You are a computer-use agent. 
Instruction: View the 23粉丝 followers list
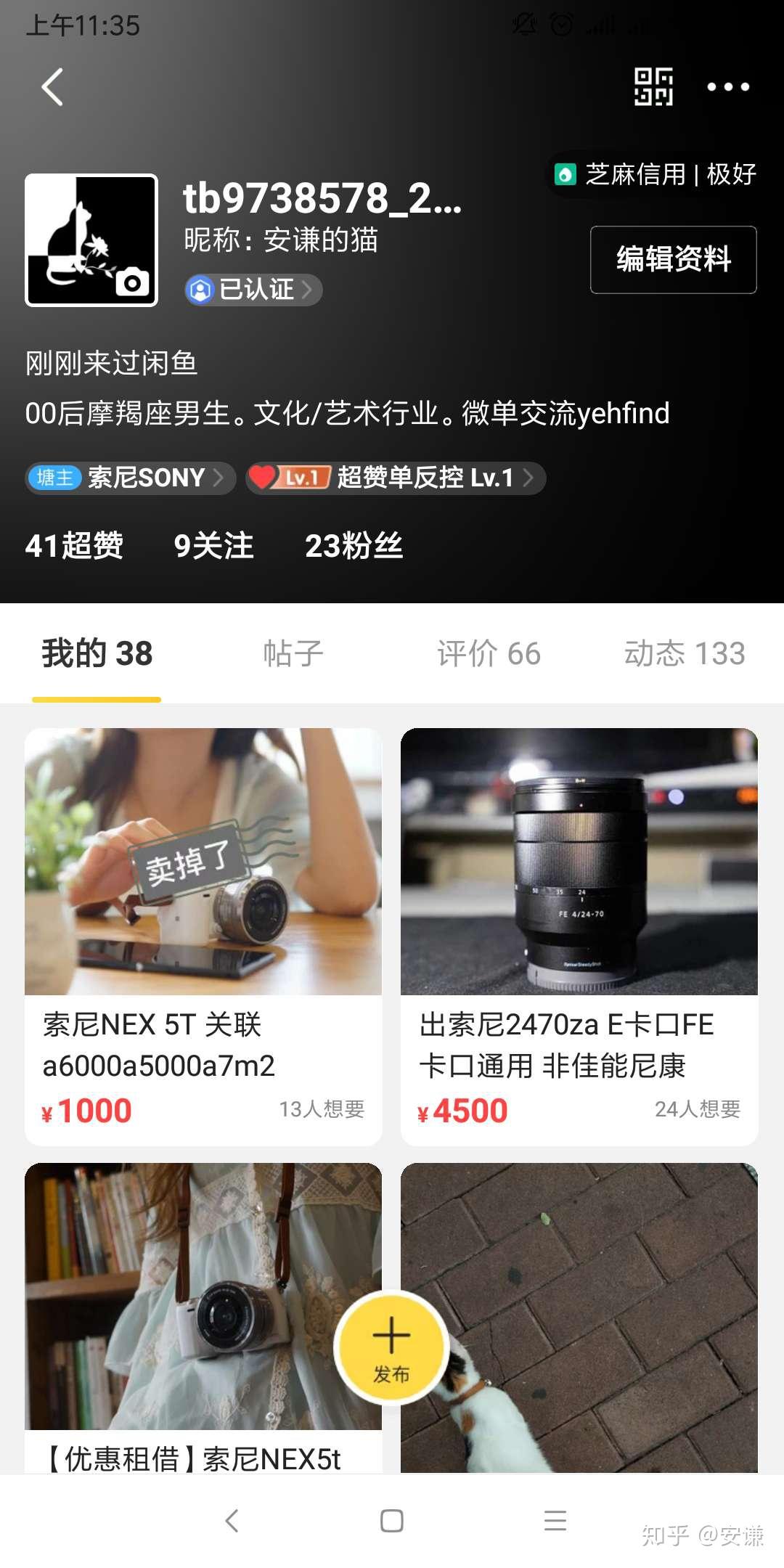pyautogui.click(x=354, y=546)
